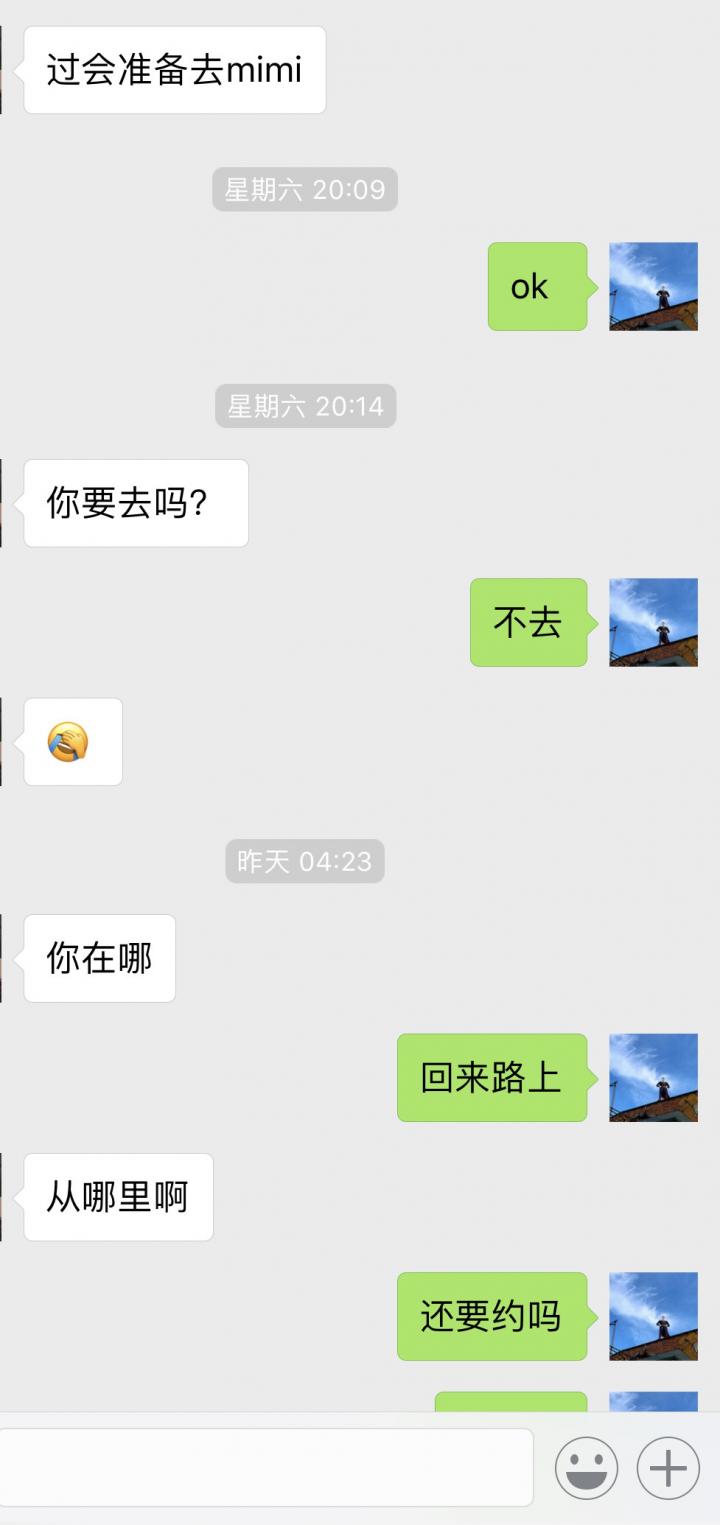The image size is (720, 1525).
Task: Click the text input field at the bottom
Action: tap(270, 1469)
